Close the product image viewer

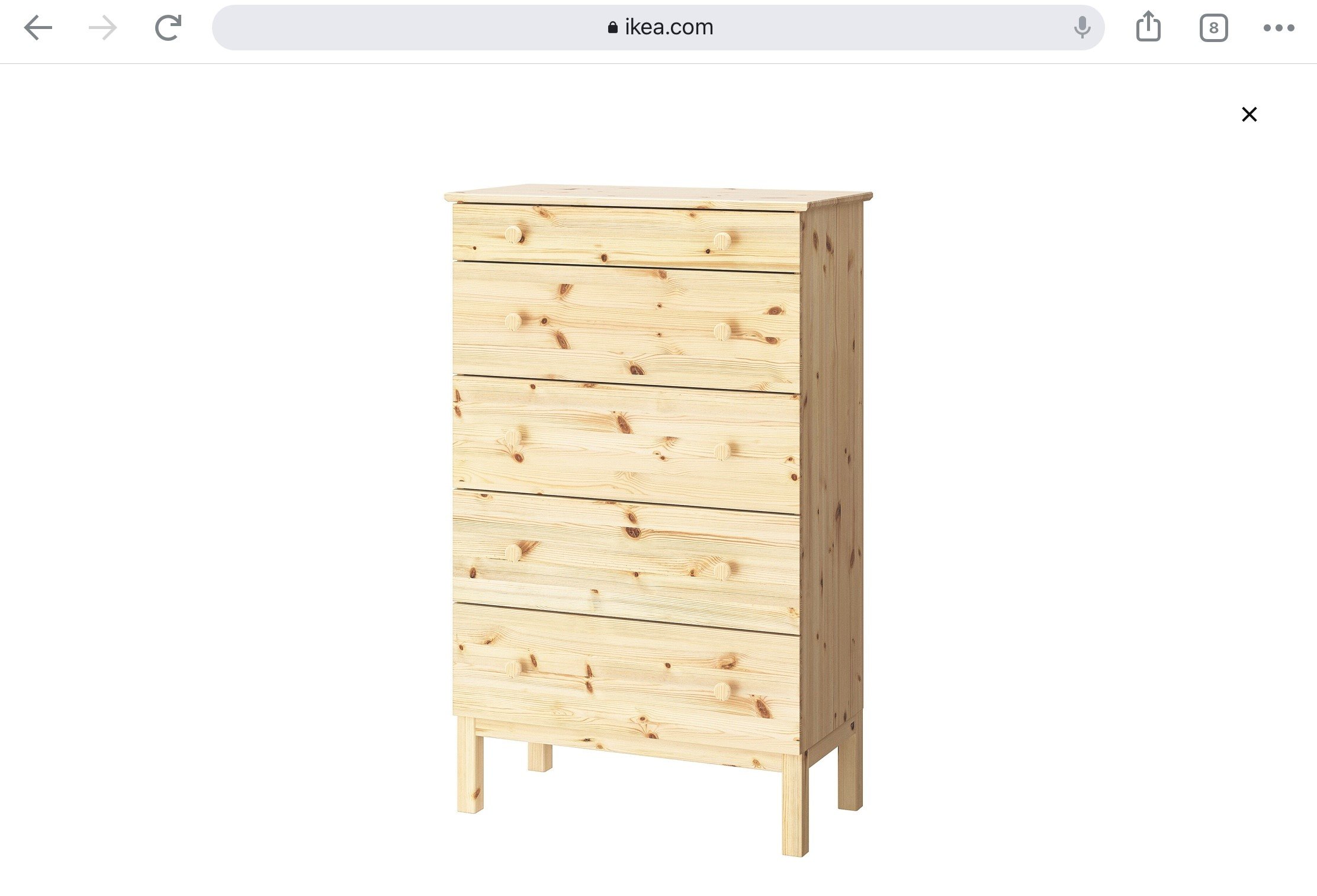(1249, 114)
